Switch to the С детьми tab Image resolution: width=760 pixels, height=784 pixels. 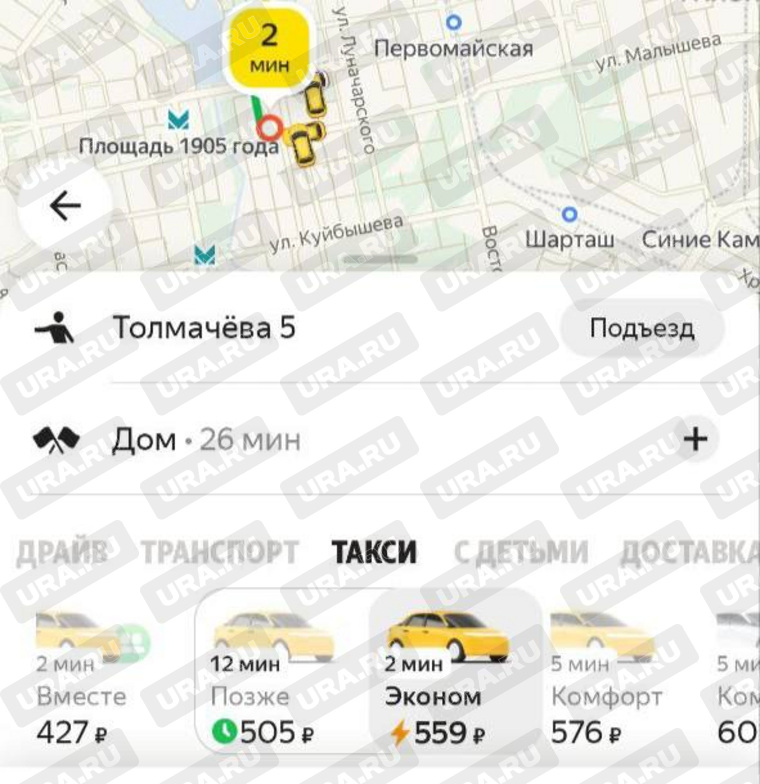[520, 552]
